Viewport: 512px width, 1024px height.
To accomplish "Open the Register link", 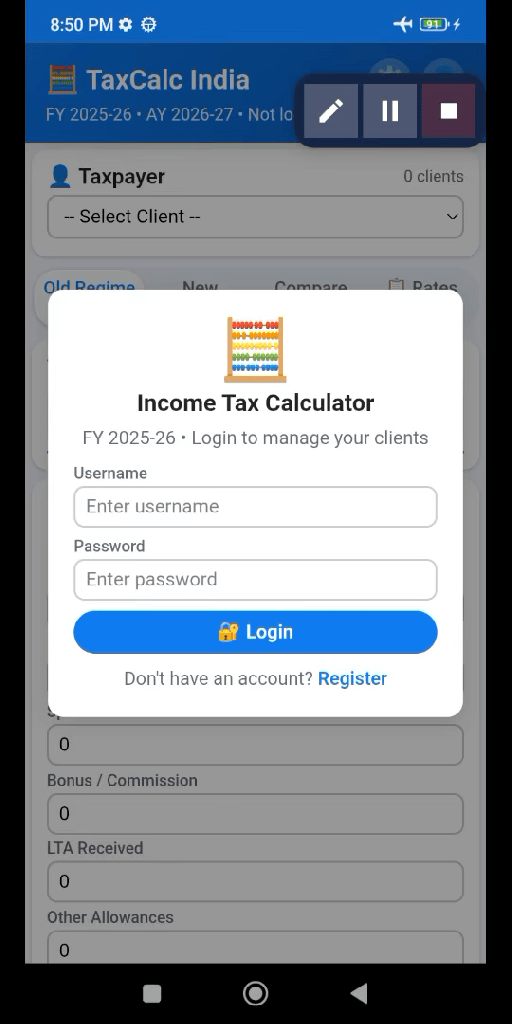I will (x=352, y=679).
